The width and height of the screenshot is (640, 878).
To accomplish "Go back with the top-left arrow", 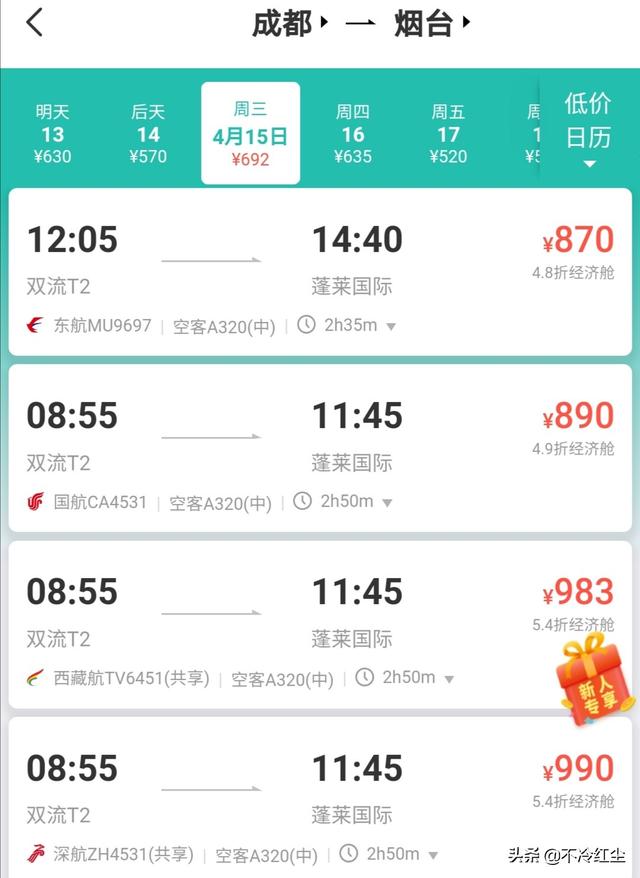I will click(35, 23).
